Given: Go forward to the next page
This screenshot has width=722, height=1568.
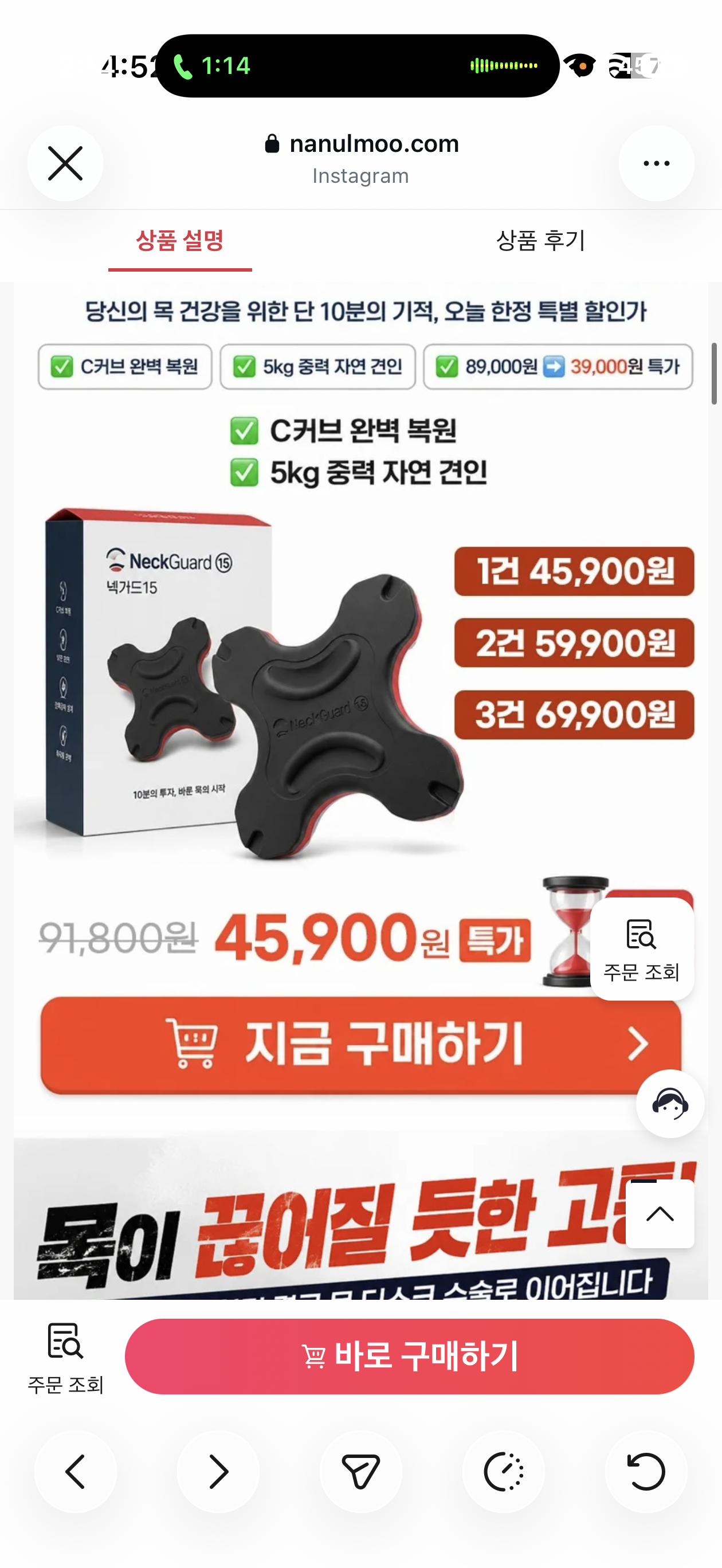Looking at the screenshot, I should click(x=218, y=1472).
